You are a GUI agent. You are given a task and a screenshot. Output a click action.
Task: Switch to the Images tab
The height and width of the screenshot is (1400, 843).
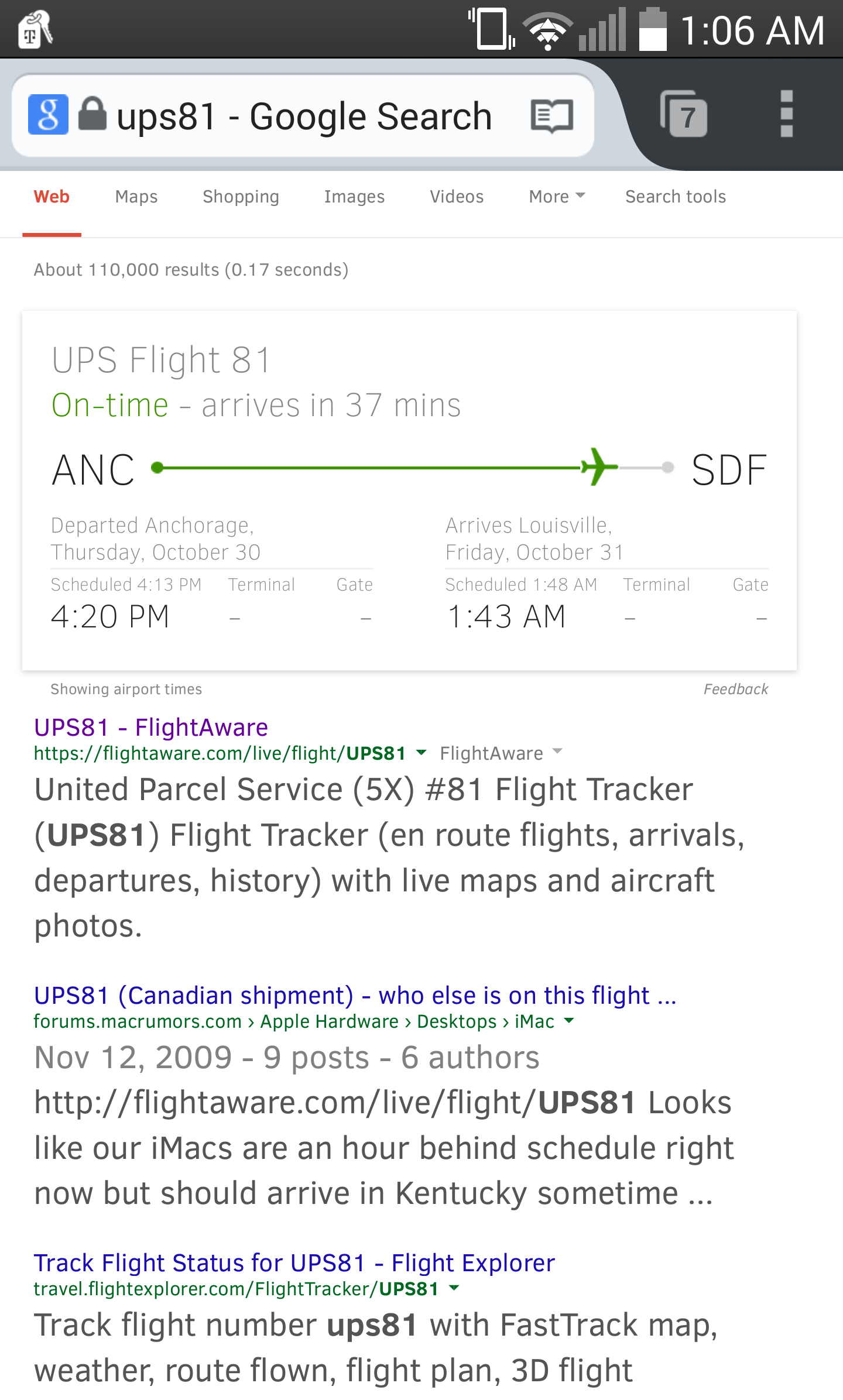354,197
